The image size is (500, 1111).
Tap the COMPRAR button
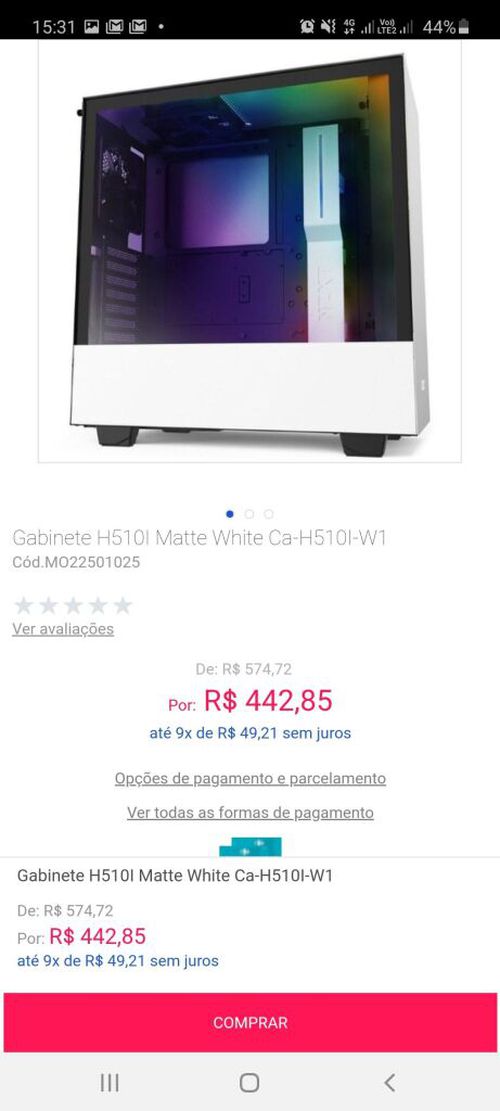pyautogui.click(x=250, y=1022)
